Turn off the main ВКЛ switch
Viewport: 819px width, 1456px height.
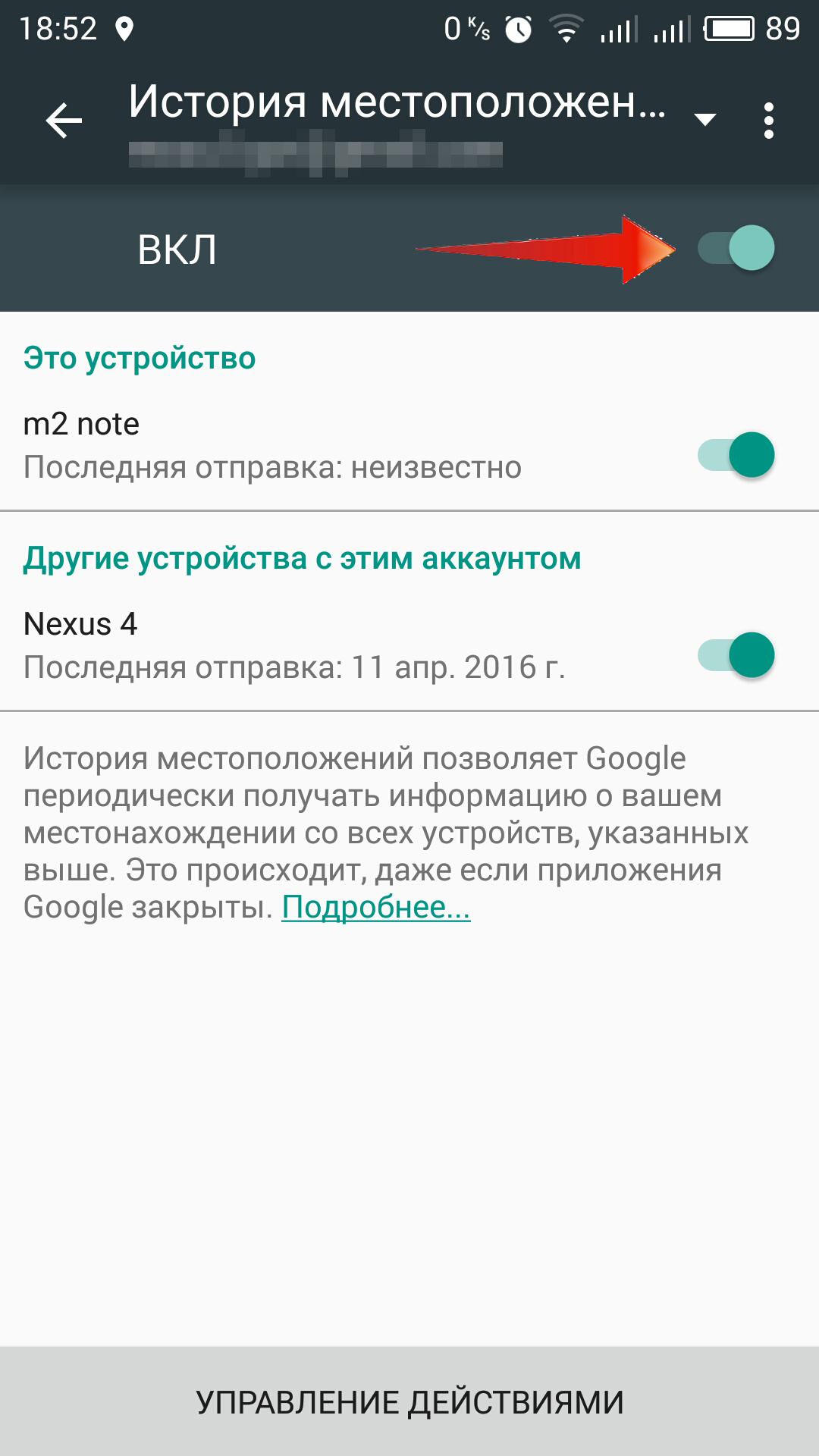tap(736, 248)
